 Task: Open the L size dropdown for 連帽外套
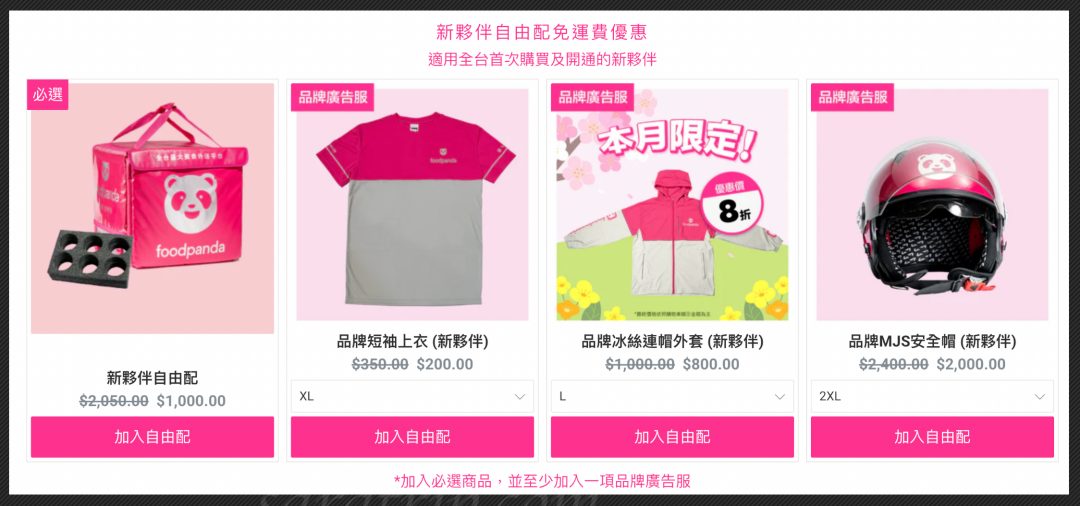672,396
